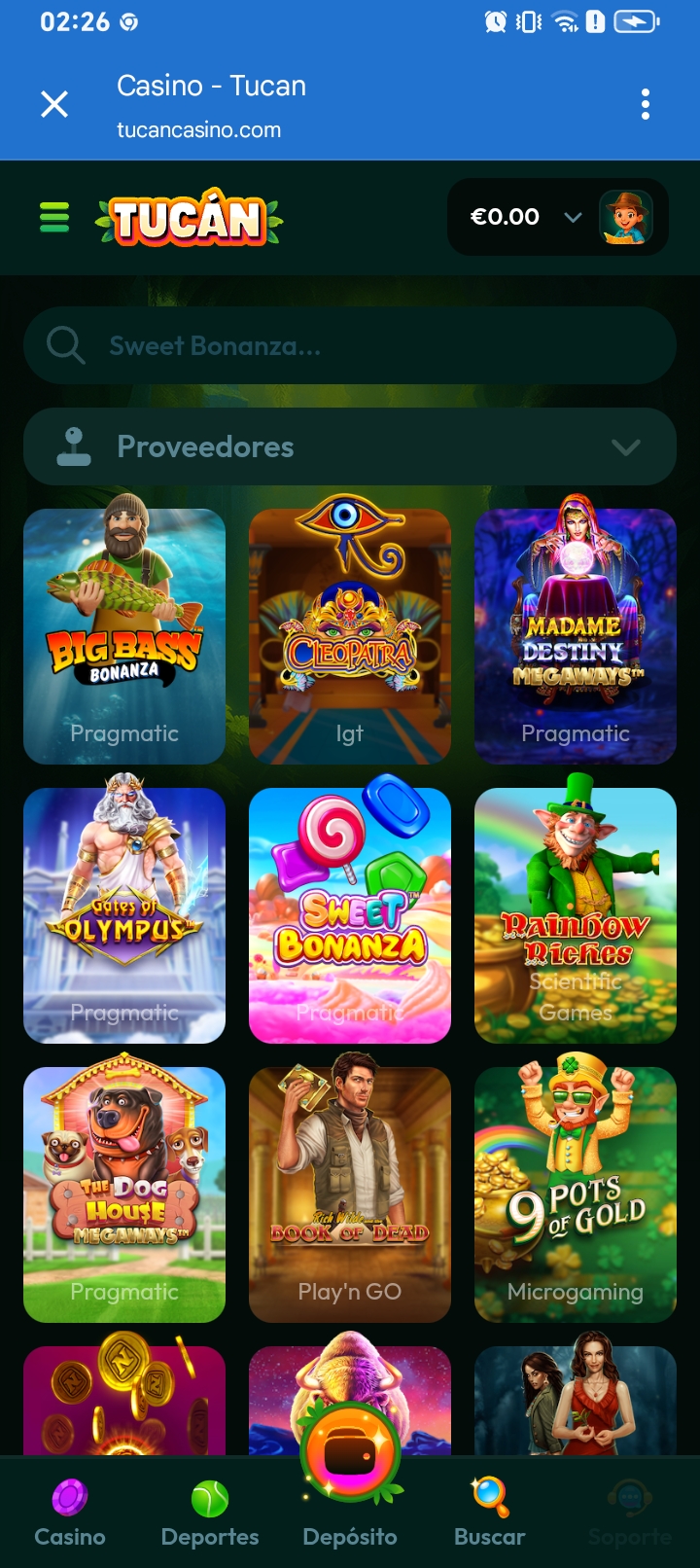700x1568 pixels.
Task: Go to the Deportes section
Action: point(210,1514)
